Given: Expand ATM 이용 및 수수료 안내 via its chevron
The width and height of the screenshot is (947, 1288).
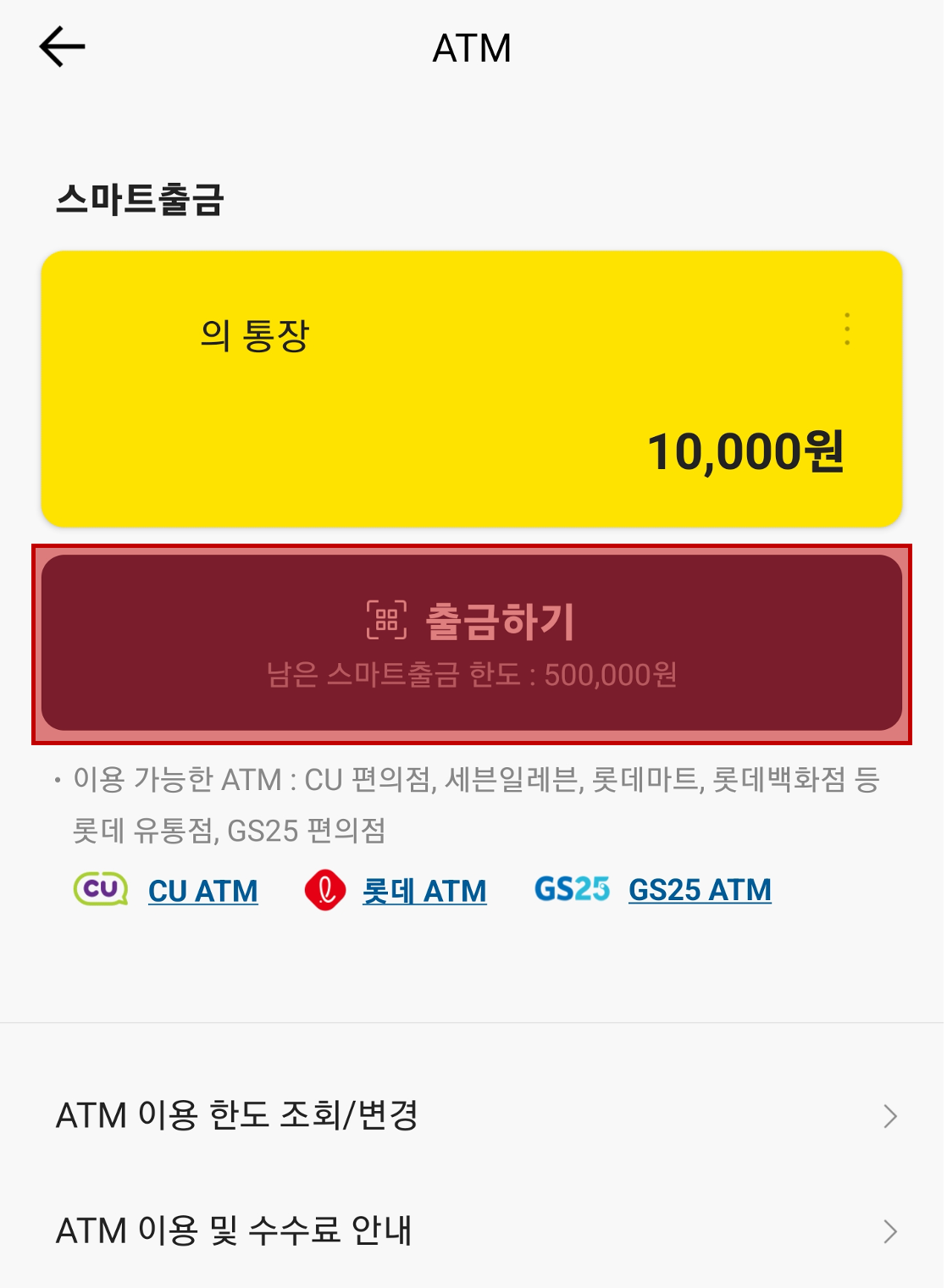Looking at the screenshot, I should pos(888,1234).
